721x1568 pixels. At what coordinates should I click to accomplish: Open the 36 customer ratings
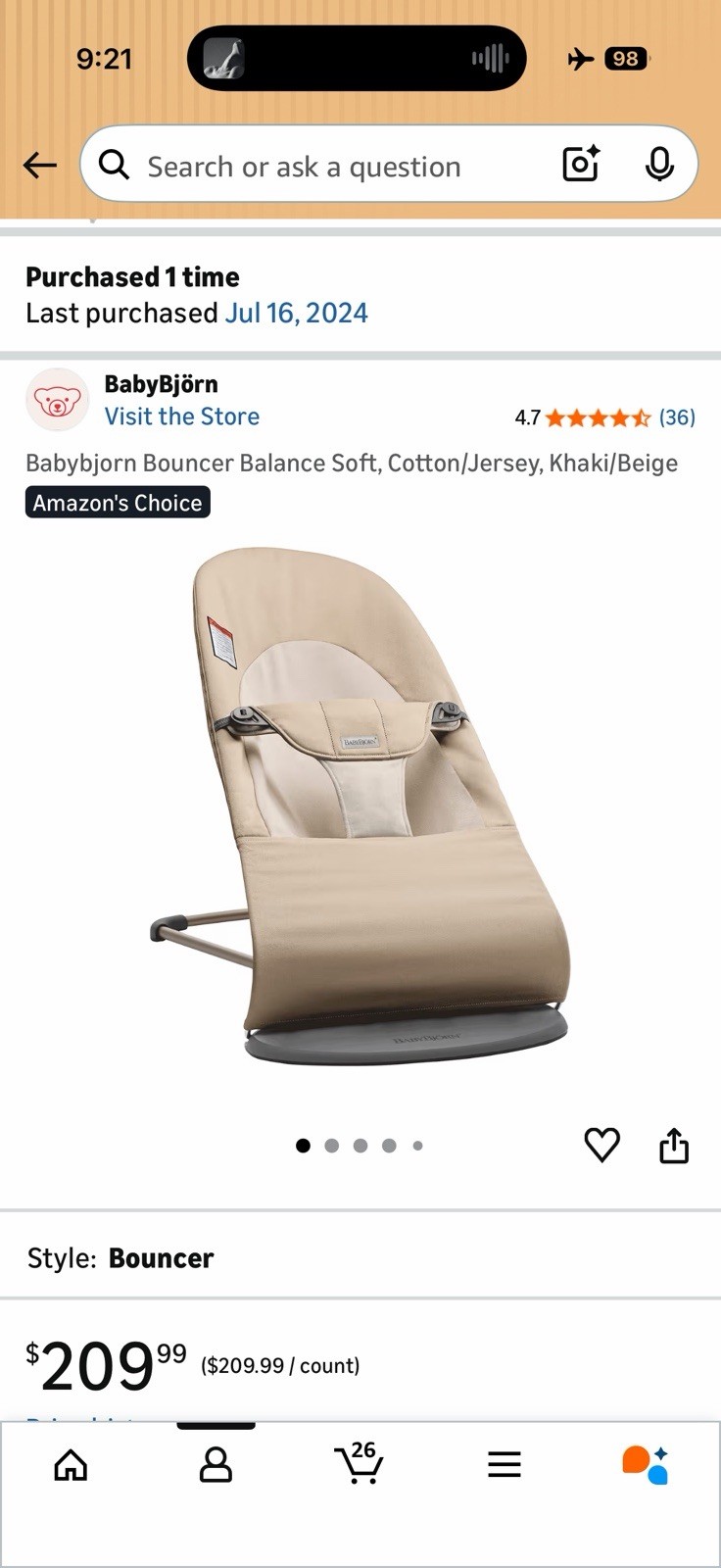676,417
